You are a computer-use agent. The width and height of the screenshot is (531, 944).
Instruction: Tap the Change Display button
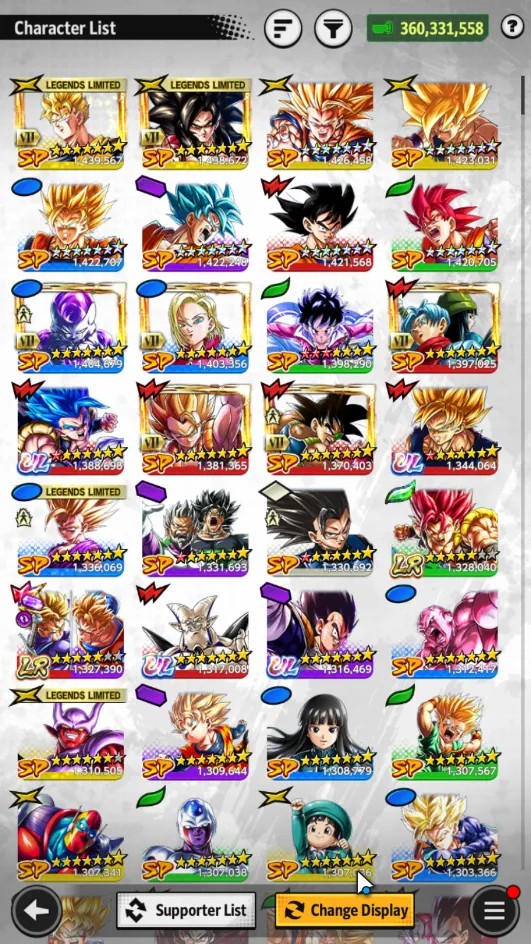click(x=345, y=910)
